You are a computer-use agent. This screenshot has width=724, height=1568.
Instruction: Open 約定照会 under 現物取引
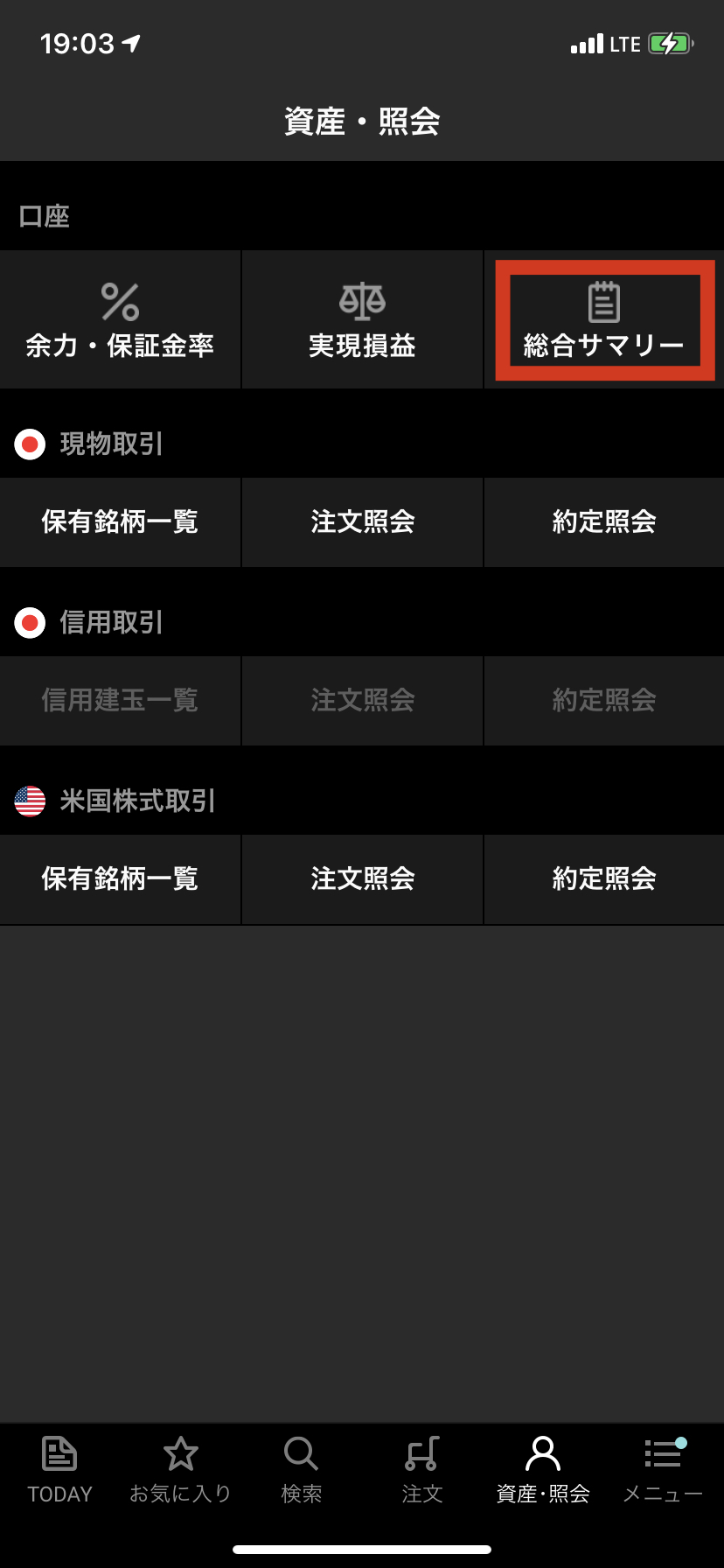[x=604, y=522]
